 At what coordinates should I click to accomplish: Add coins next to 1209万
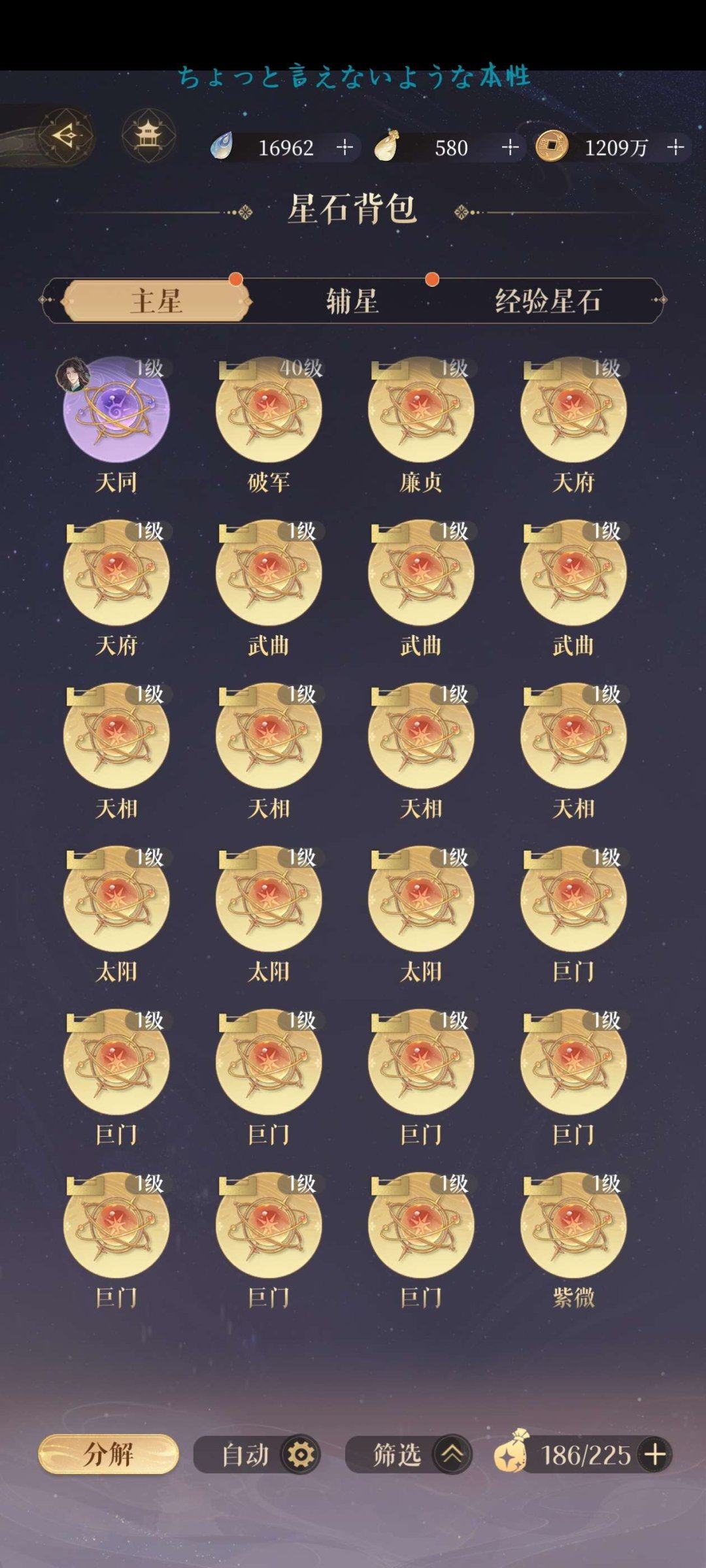(675, 148)
